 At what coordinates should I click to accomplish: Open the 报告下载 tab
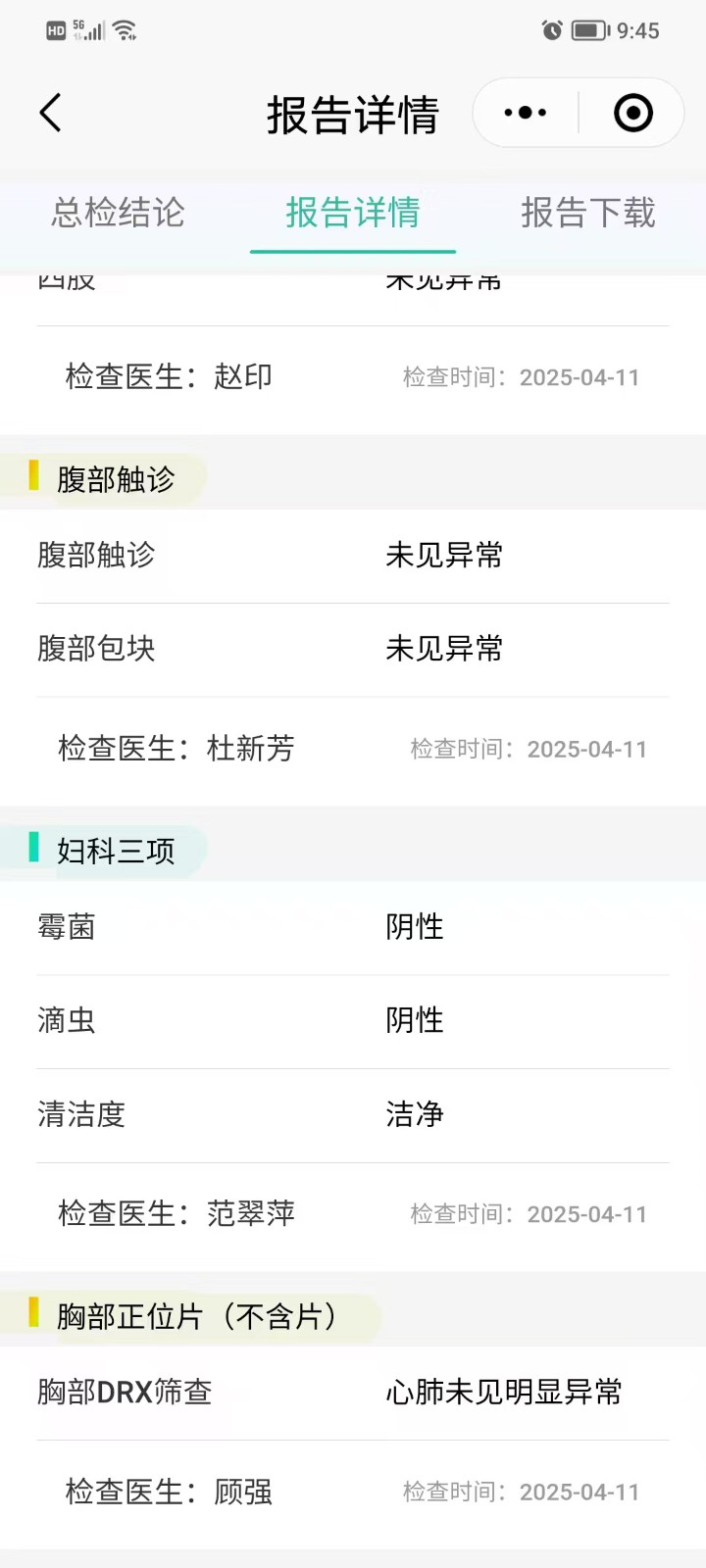[x=587, y=213]
